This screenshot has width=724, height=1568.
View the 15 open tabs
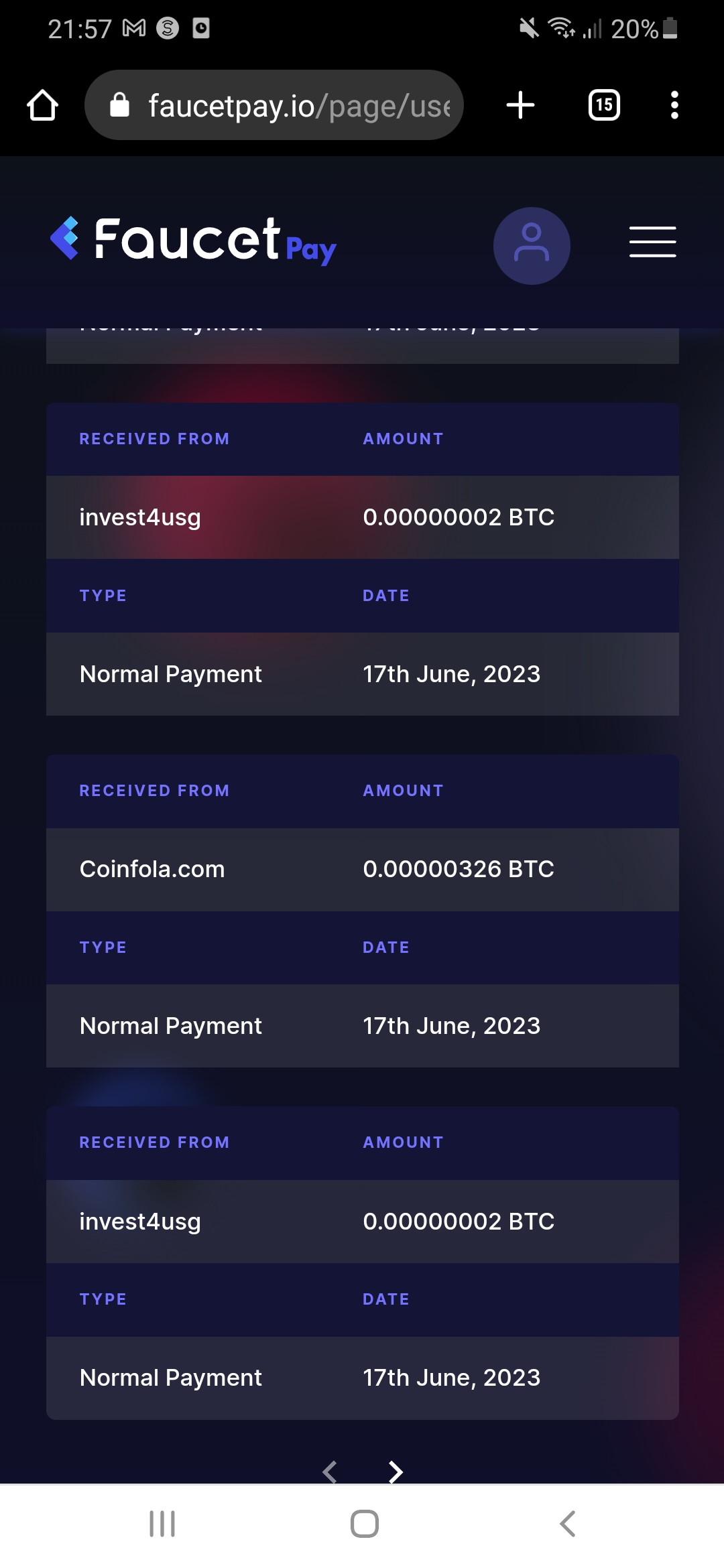point(604,105)
